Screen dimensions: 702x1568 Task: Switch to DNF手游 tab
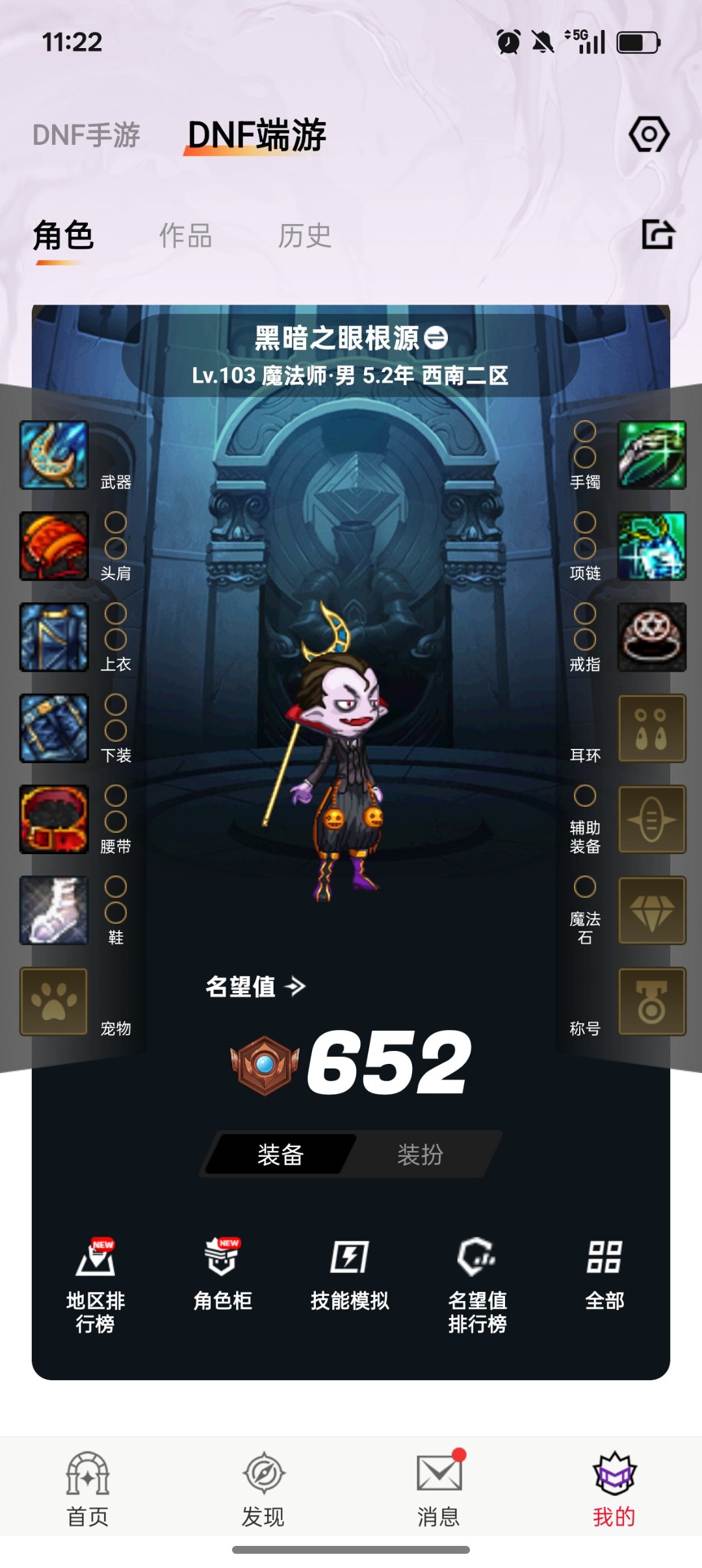[x=86, y=135]
